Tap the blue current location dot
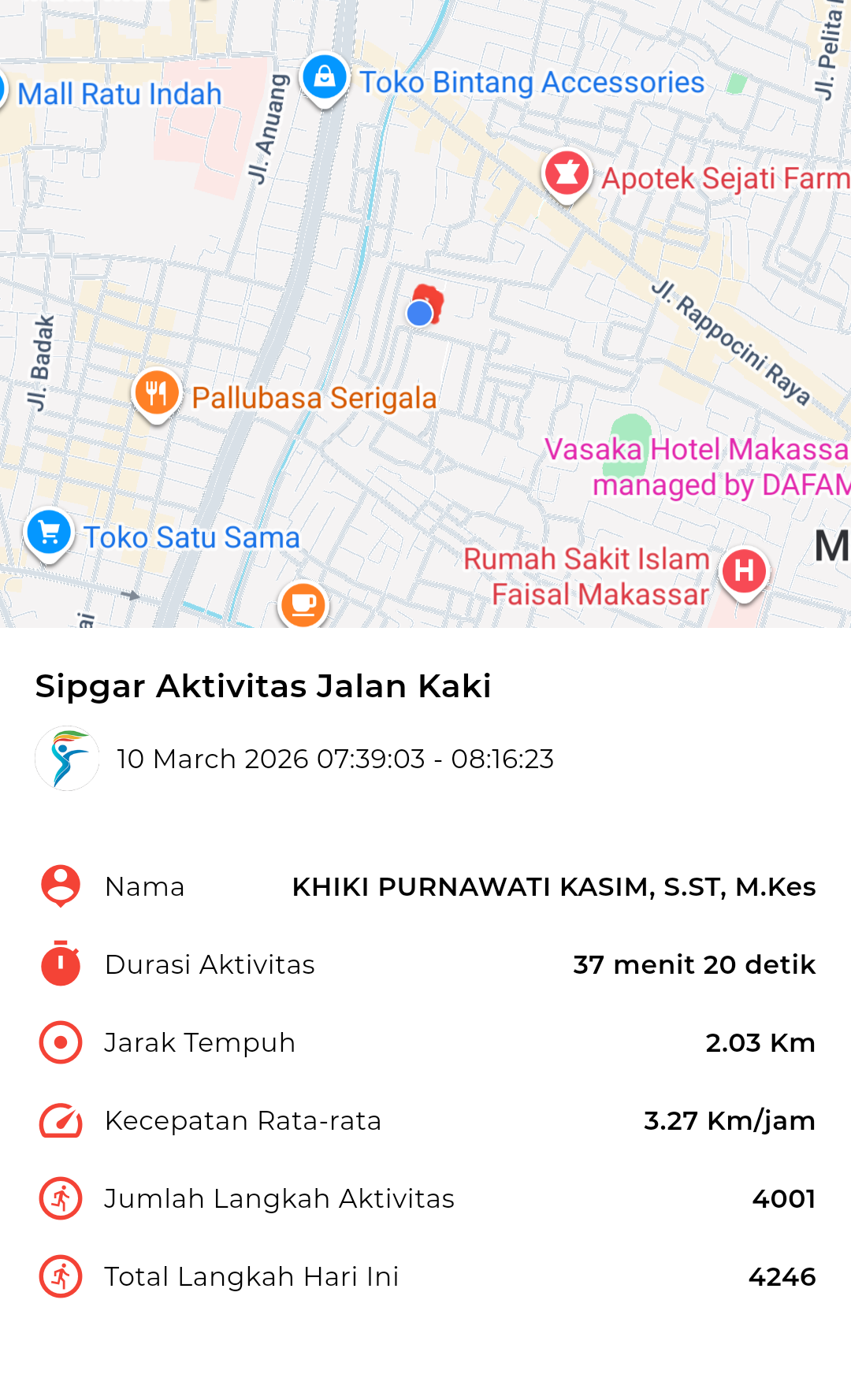 420,314
